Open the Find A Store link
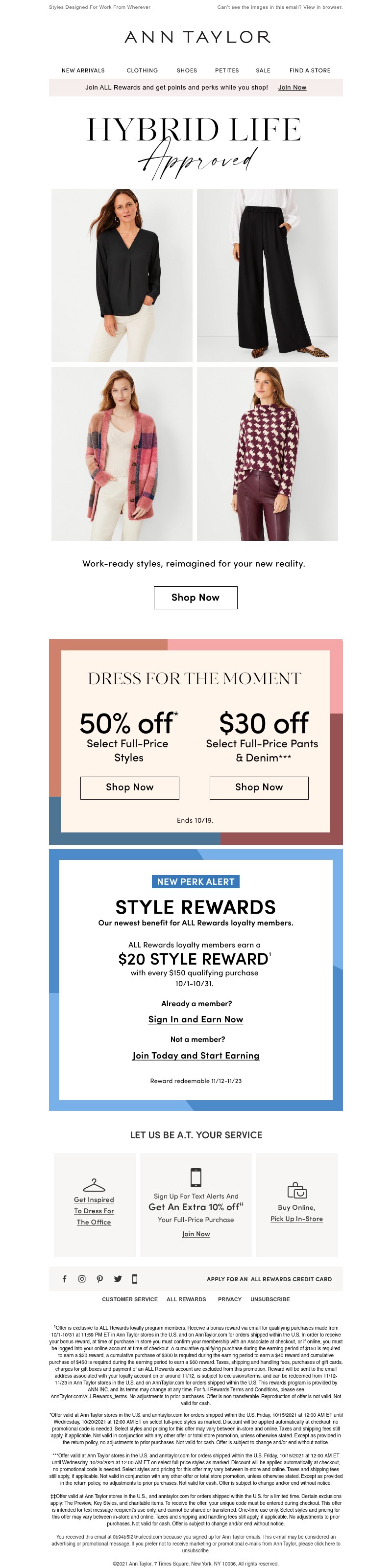Image resolution: width=392 pixels, height=1568 pixels. (310, 70)
